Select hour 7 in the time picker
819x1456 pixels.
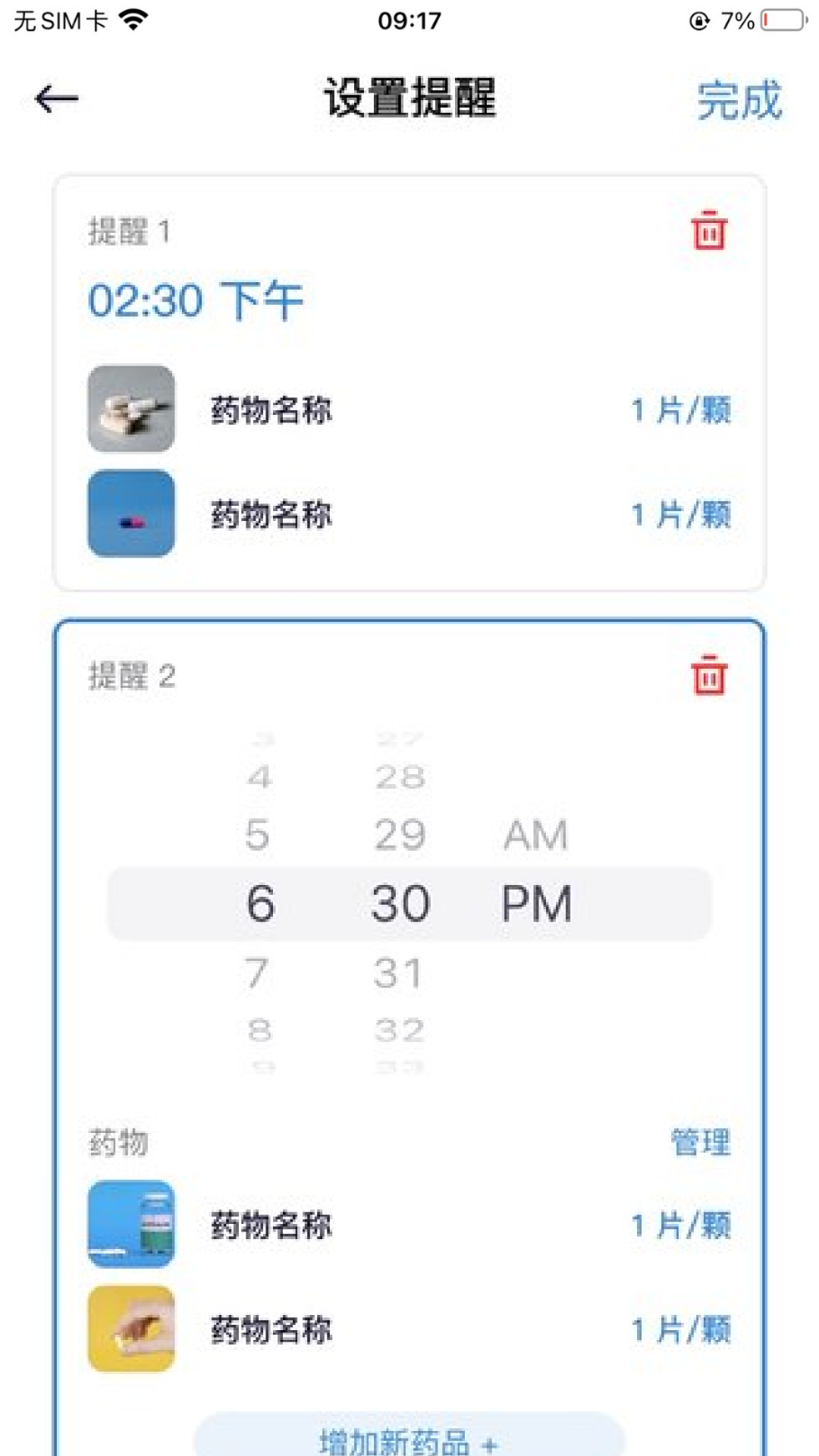pyautogui.click(x=257, y=973)
